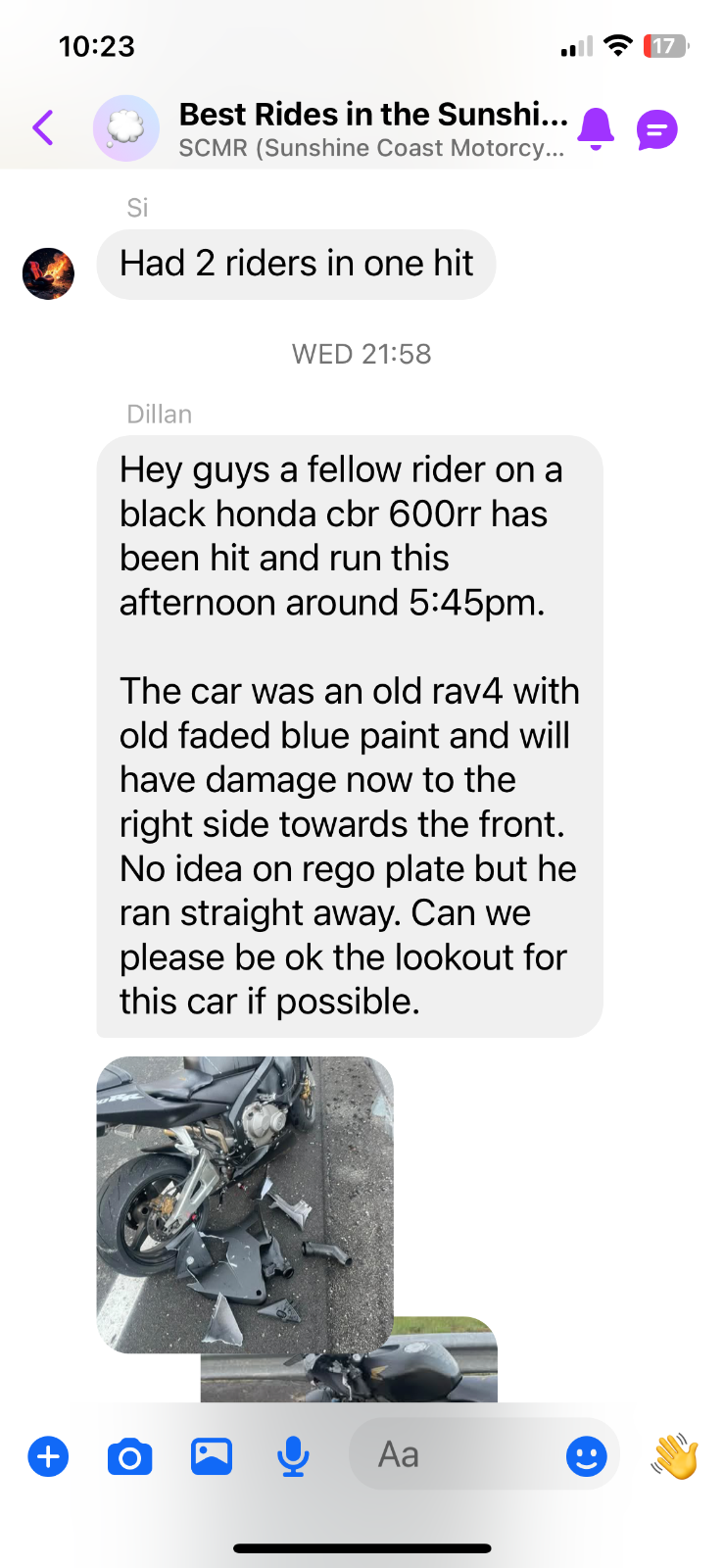
Task: Launch the camera to take a photo
Action: pos(129,1457)
